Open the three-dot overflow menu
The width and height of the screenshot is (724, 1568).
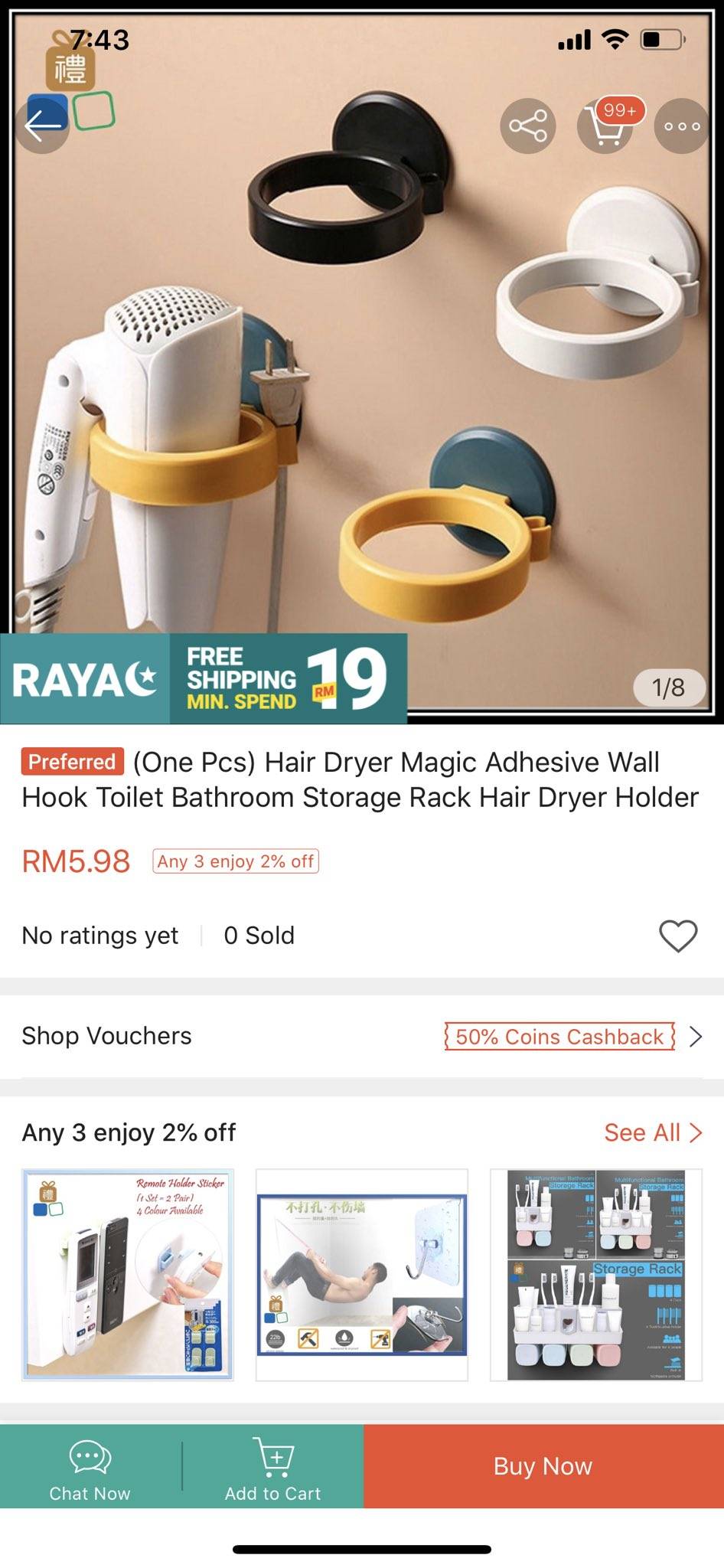point(681,126)
